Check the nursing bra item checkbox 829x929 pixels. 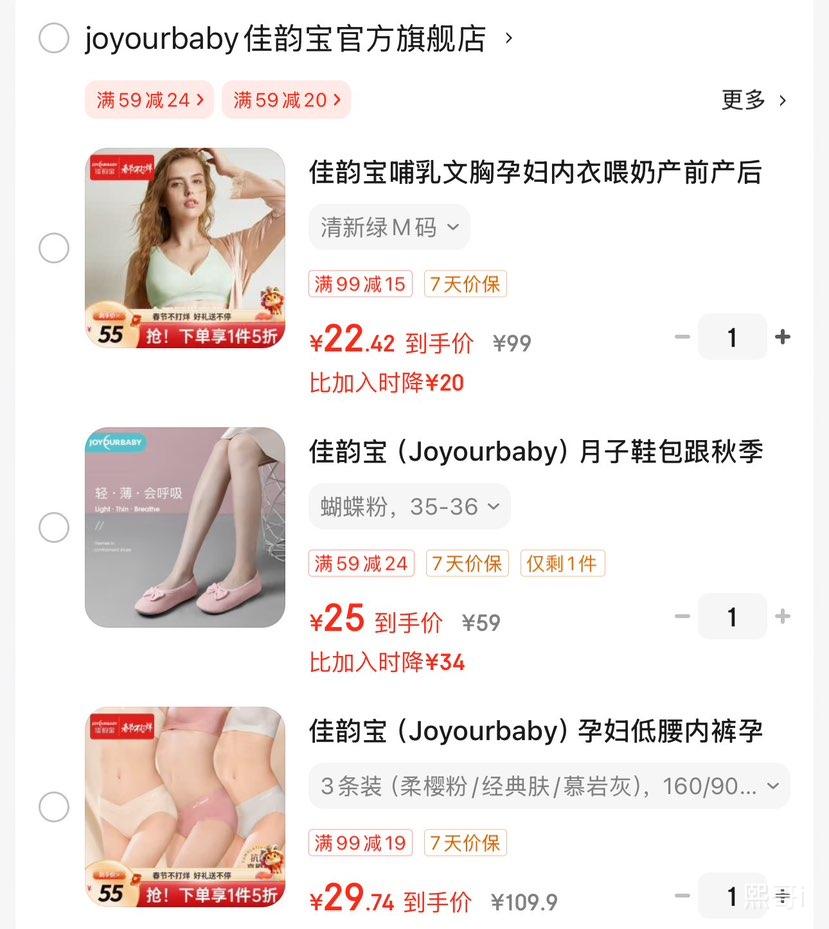point(54,248)
